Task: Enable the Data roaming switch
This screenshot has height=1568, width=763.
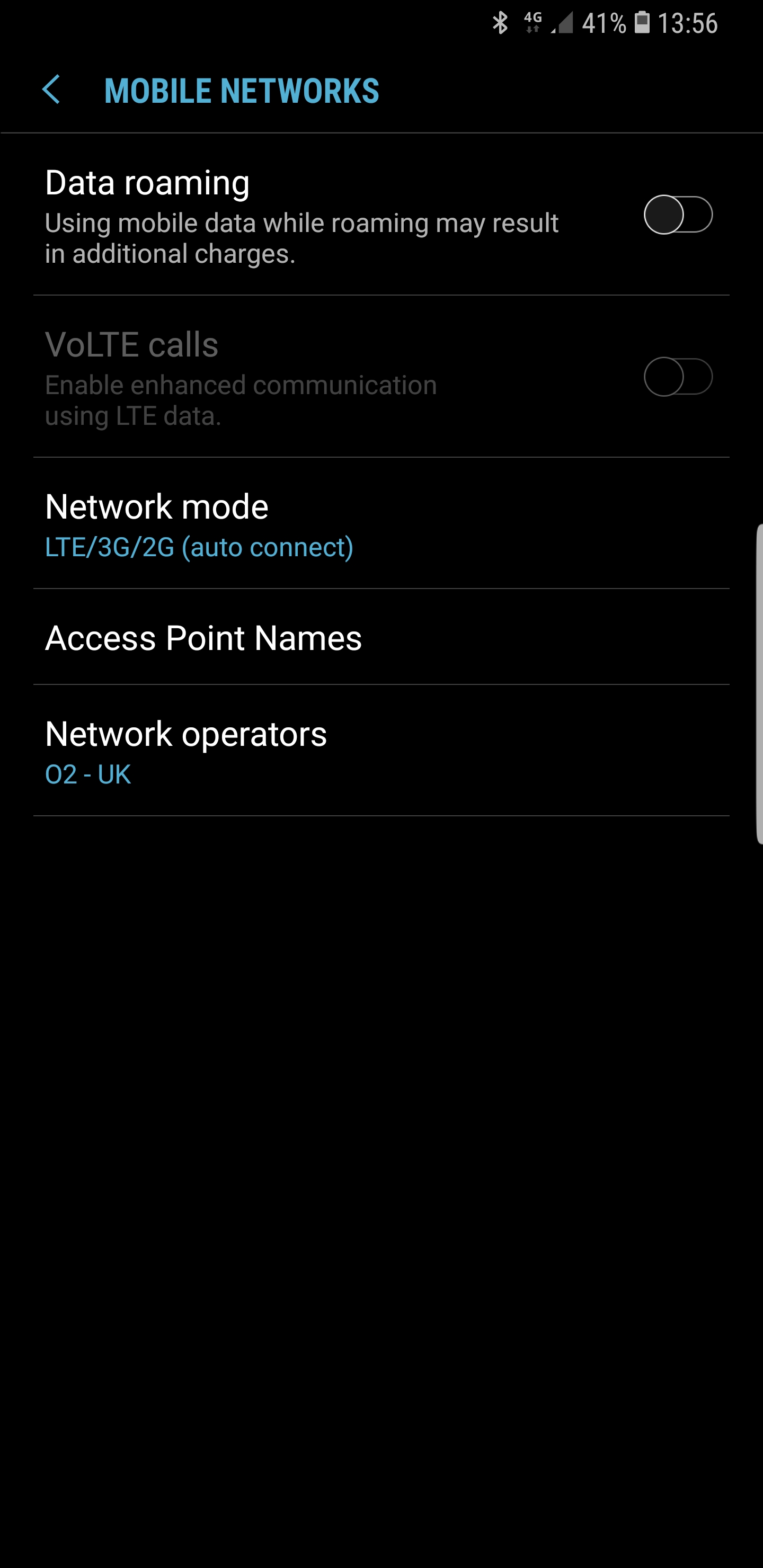Action: [x=677, y=215]
